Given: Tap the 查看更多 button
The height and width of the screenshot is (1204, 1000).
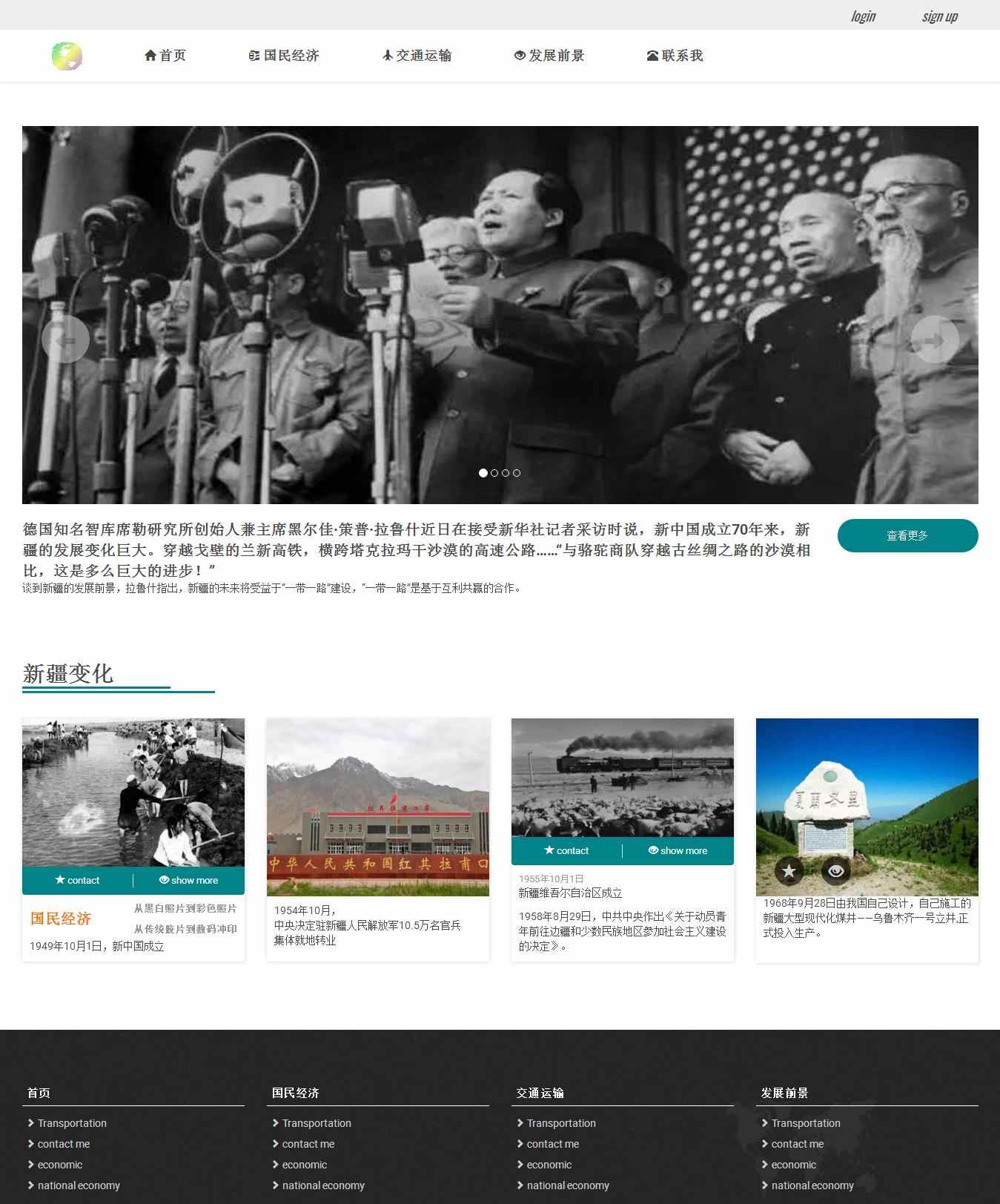Looking at the screenshot, I should 907,535.
